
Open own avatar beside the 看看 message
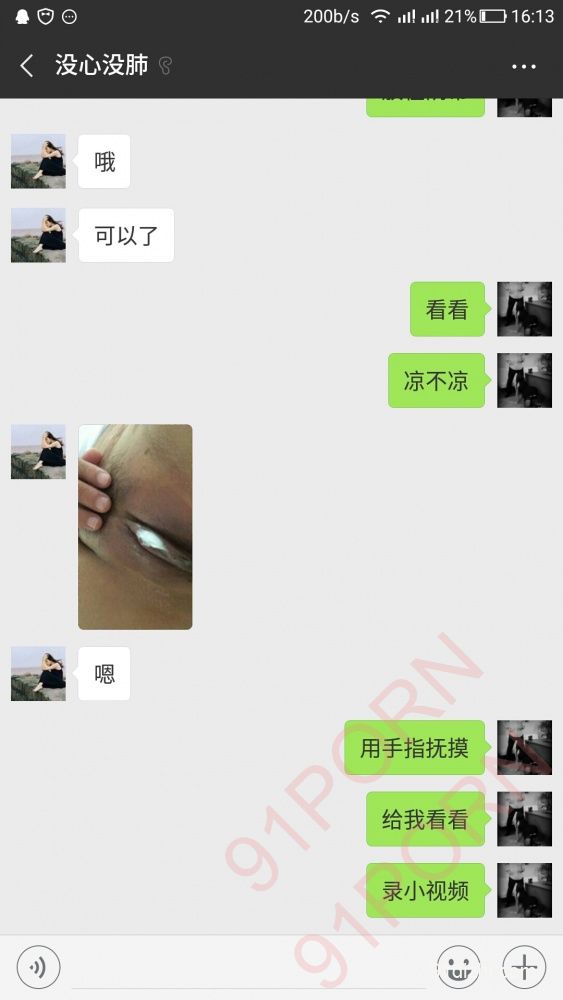(524, 309)
